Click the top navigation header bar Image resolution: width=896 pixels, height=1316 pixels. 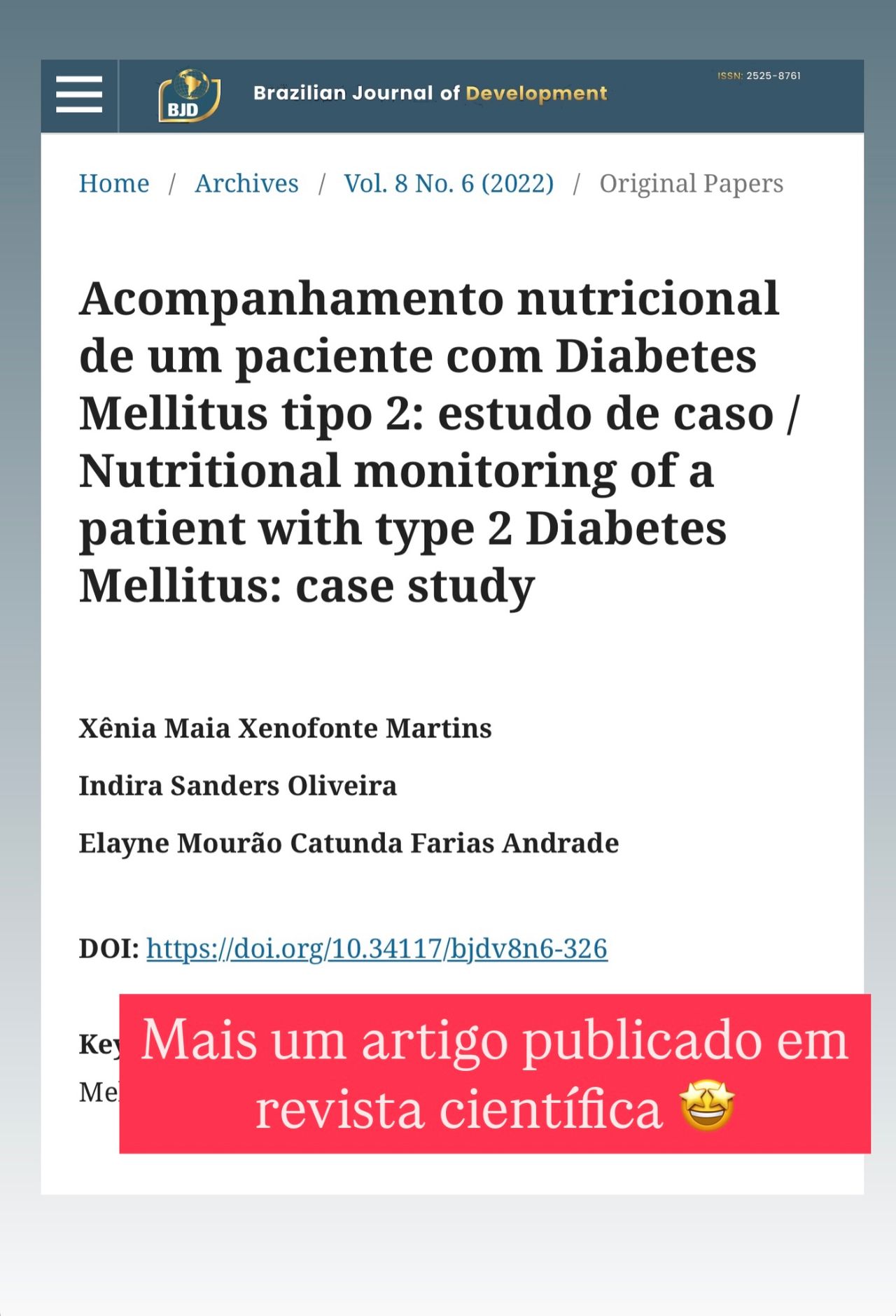click(x=448, y=94)
